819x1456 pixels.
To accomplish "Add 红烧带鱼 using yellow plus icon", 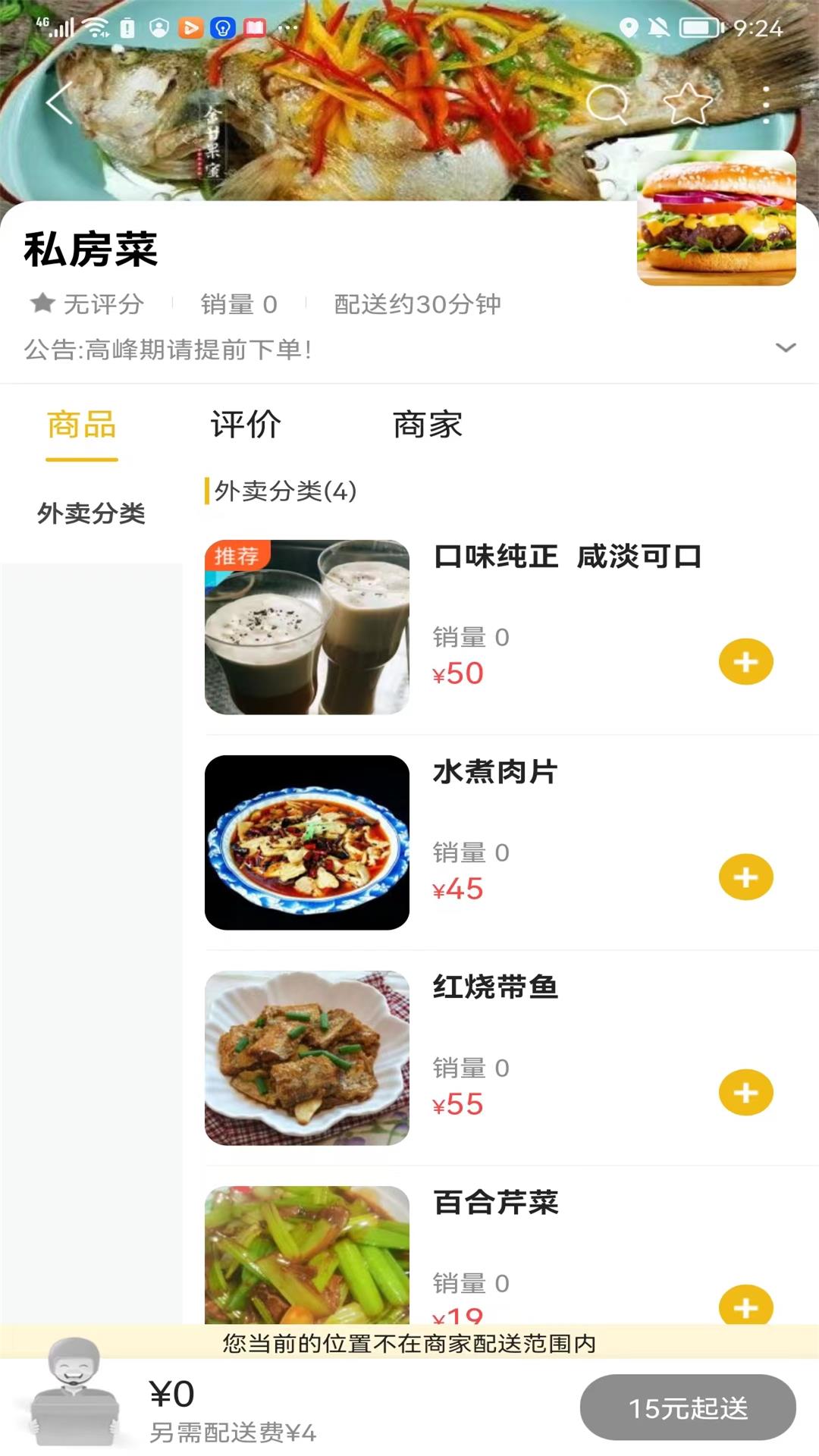I will (747, 1093).
